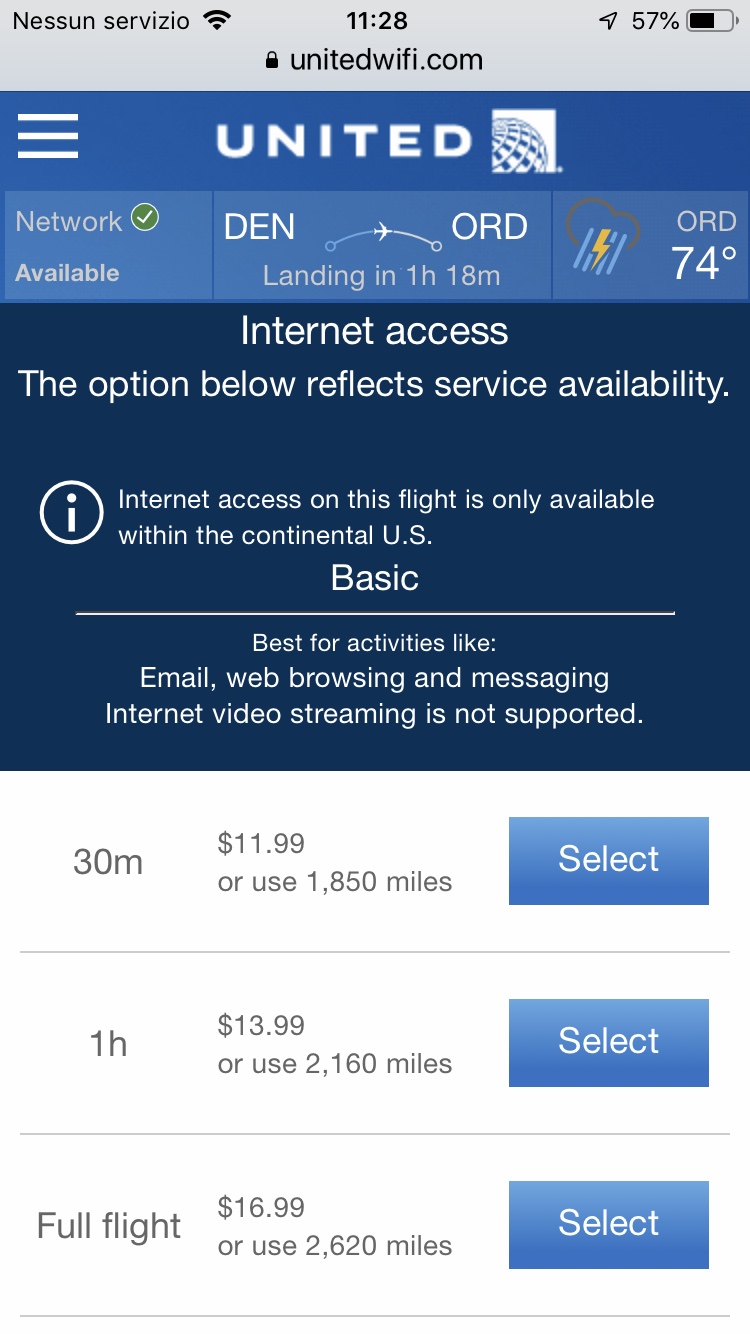Select the Full flight internet plan

608,1224
